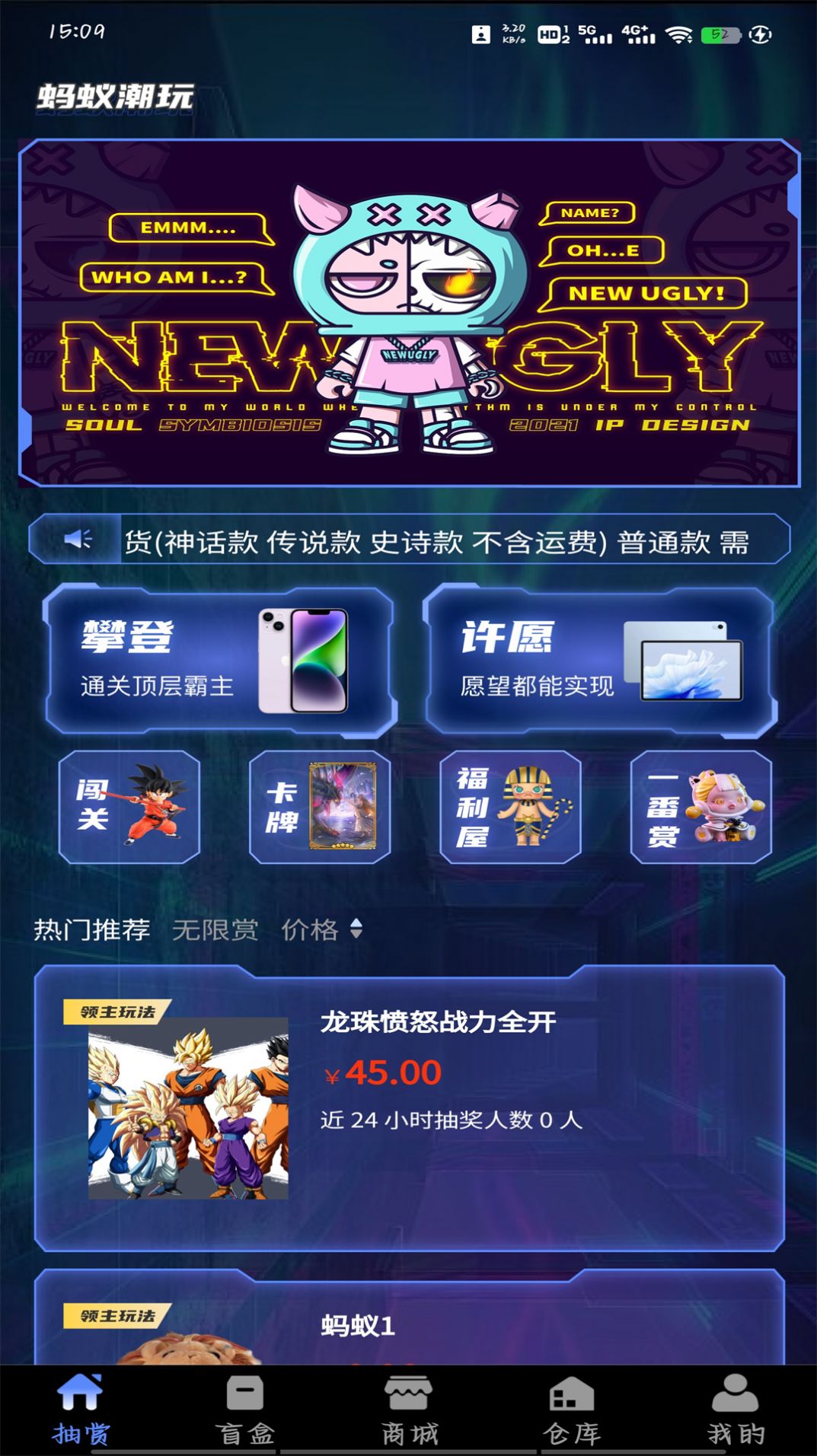Open the 蚂蚁1 product card

point(409,1316)
